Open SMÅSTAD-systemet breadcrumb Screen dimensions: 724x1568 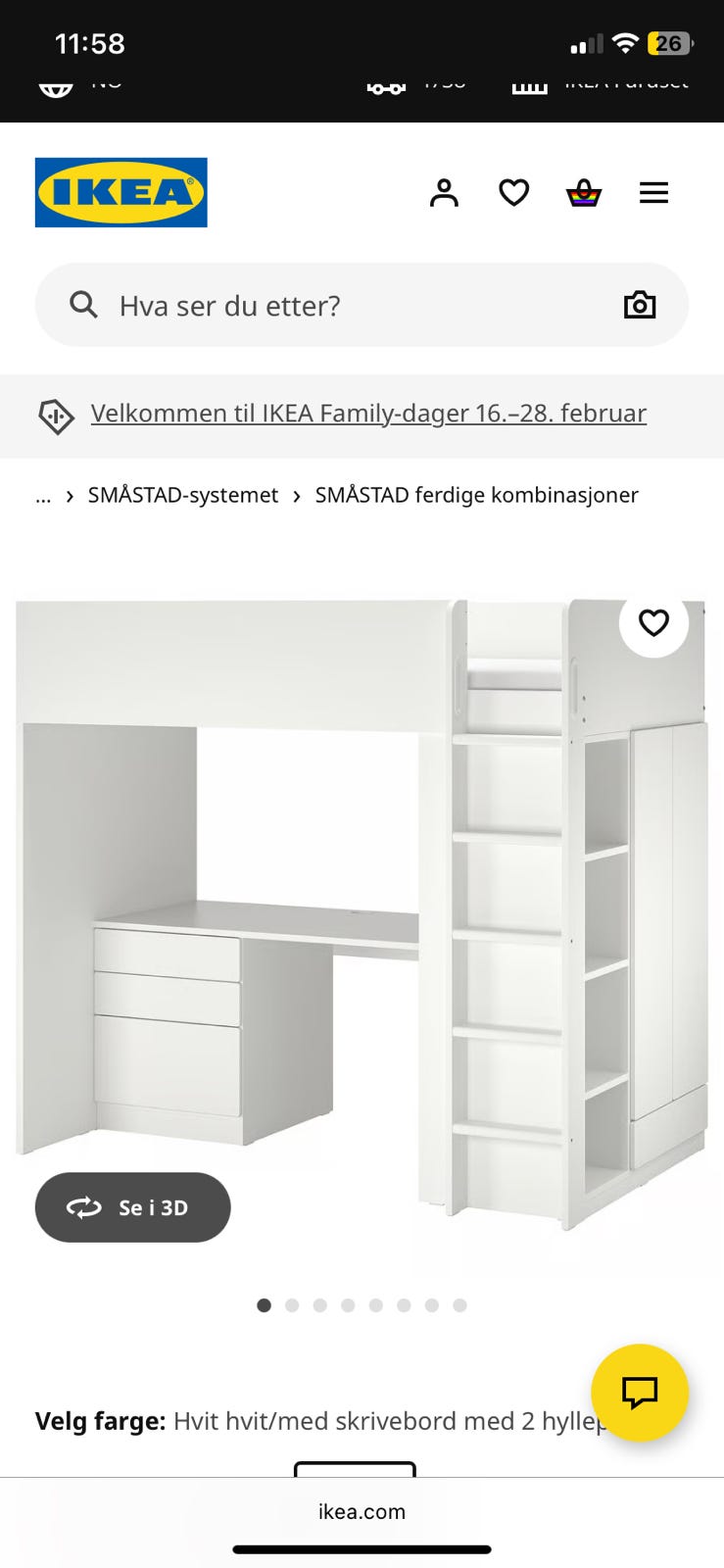click(x=182, y=495)
